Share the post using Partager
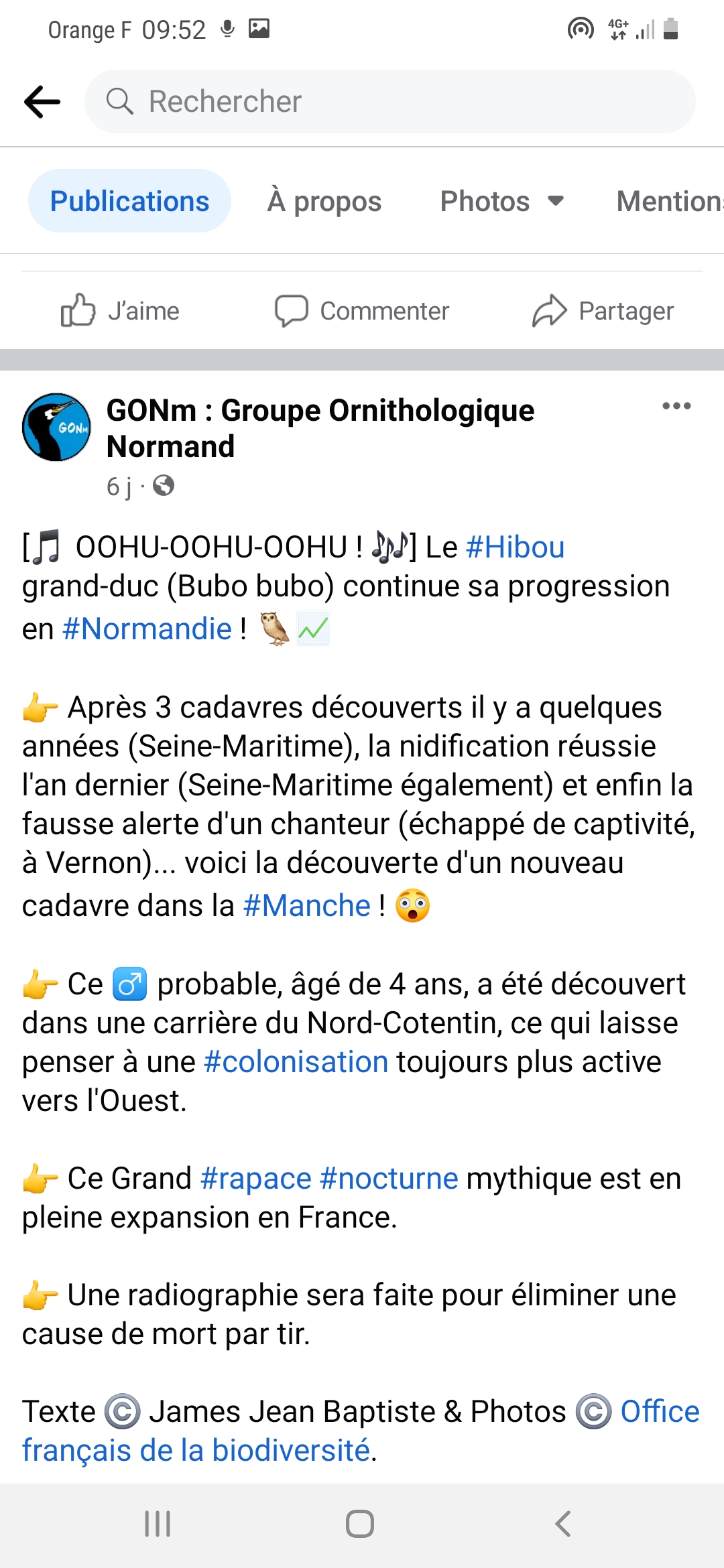This screenshot has height=1568, width=724. pos(603,311)
